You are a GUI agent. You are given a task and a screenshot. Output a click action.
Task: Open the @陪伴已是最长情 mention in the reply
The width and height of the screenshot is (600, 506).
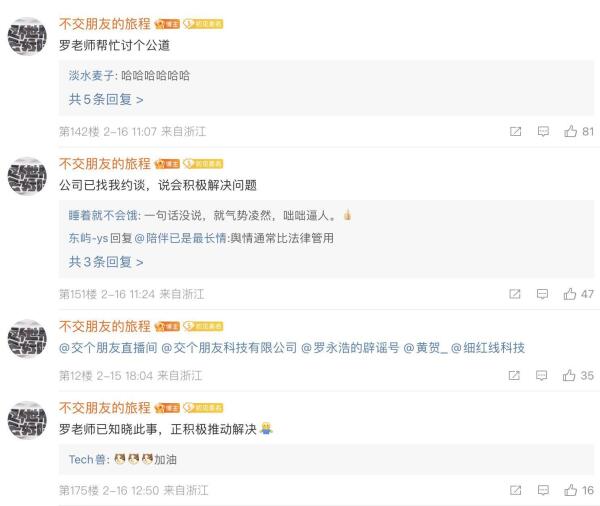click(x=185, y=238)
